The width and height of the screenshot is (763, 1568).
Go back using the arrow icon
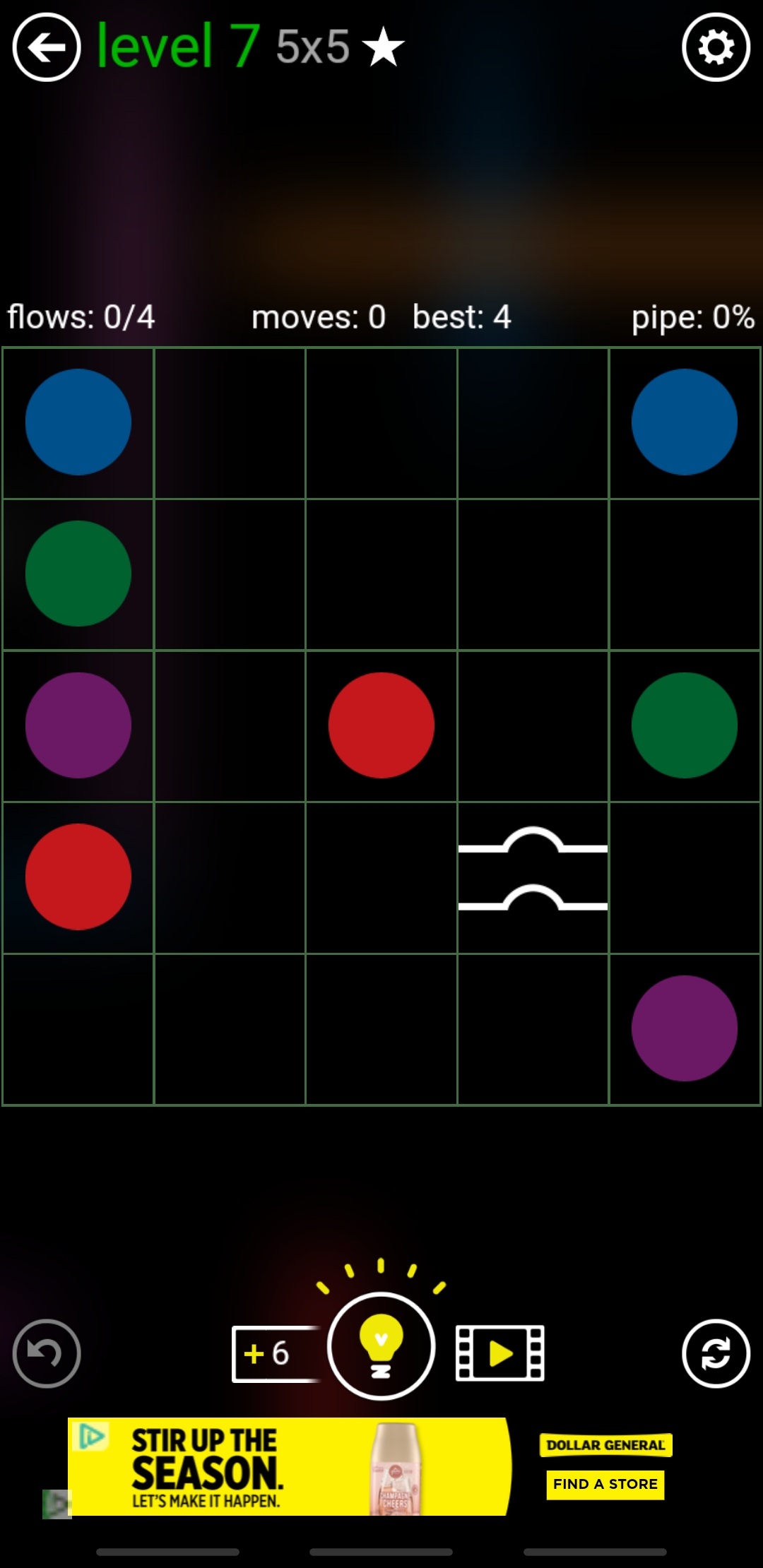tap(47, 48)
